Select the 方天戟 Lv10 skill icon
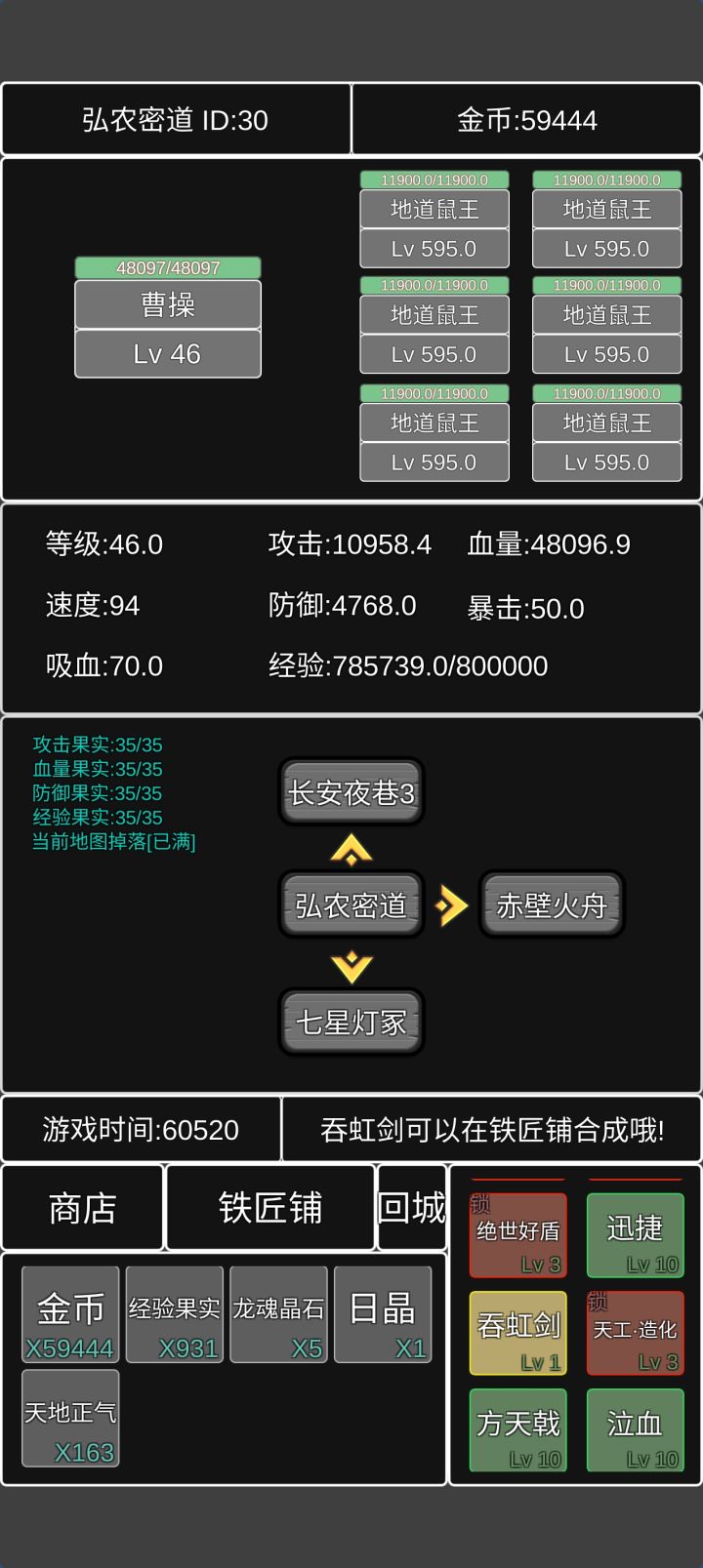The width and height of the screenshot is (703, 1568). click(517, 1430)
